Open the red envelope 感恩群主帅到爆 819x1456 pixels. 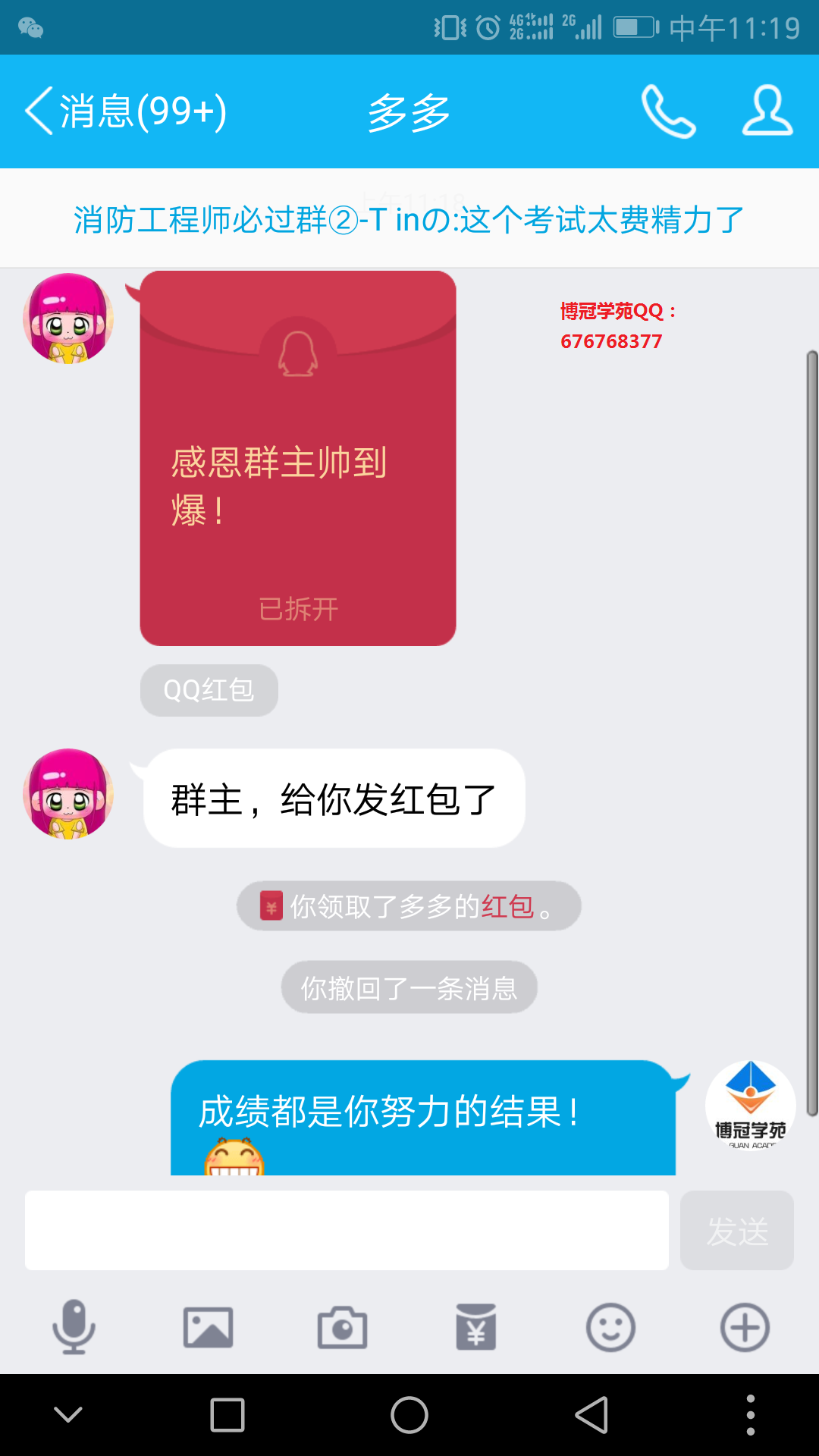(x=298, y=458)
